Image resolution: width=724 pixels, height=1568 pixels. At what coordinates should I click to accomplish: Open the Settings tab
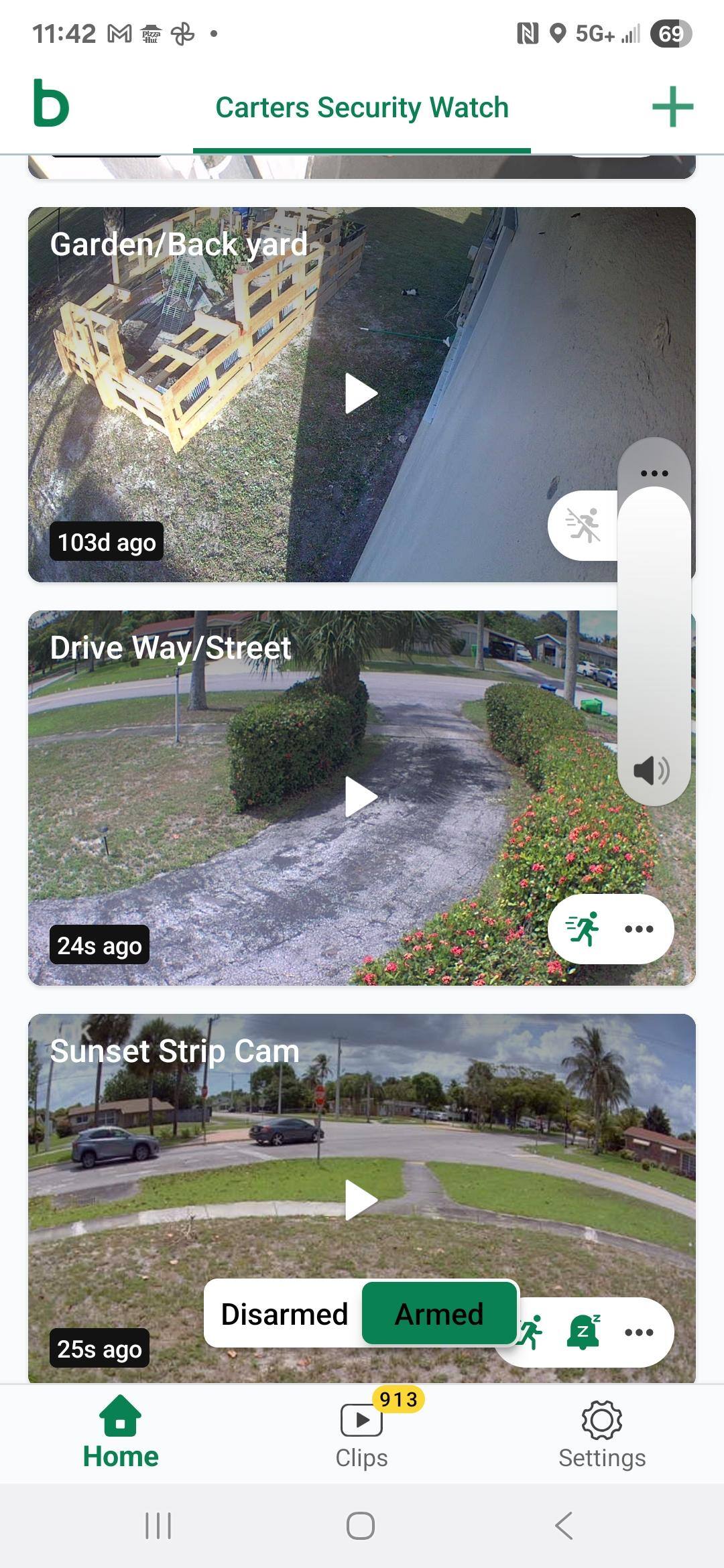pyautogui.click(x=602, y=1433)
